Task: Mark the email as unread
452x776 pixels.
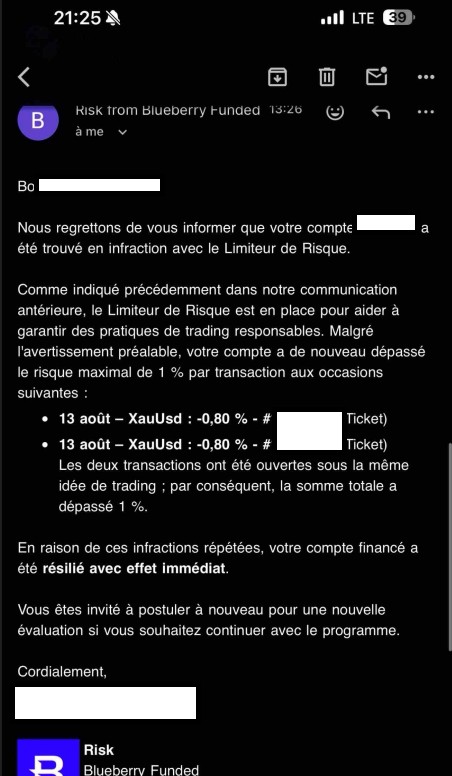Action: coord(376,76)
